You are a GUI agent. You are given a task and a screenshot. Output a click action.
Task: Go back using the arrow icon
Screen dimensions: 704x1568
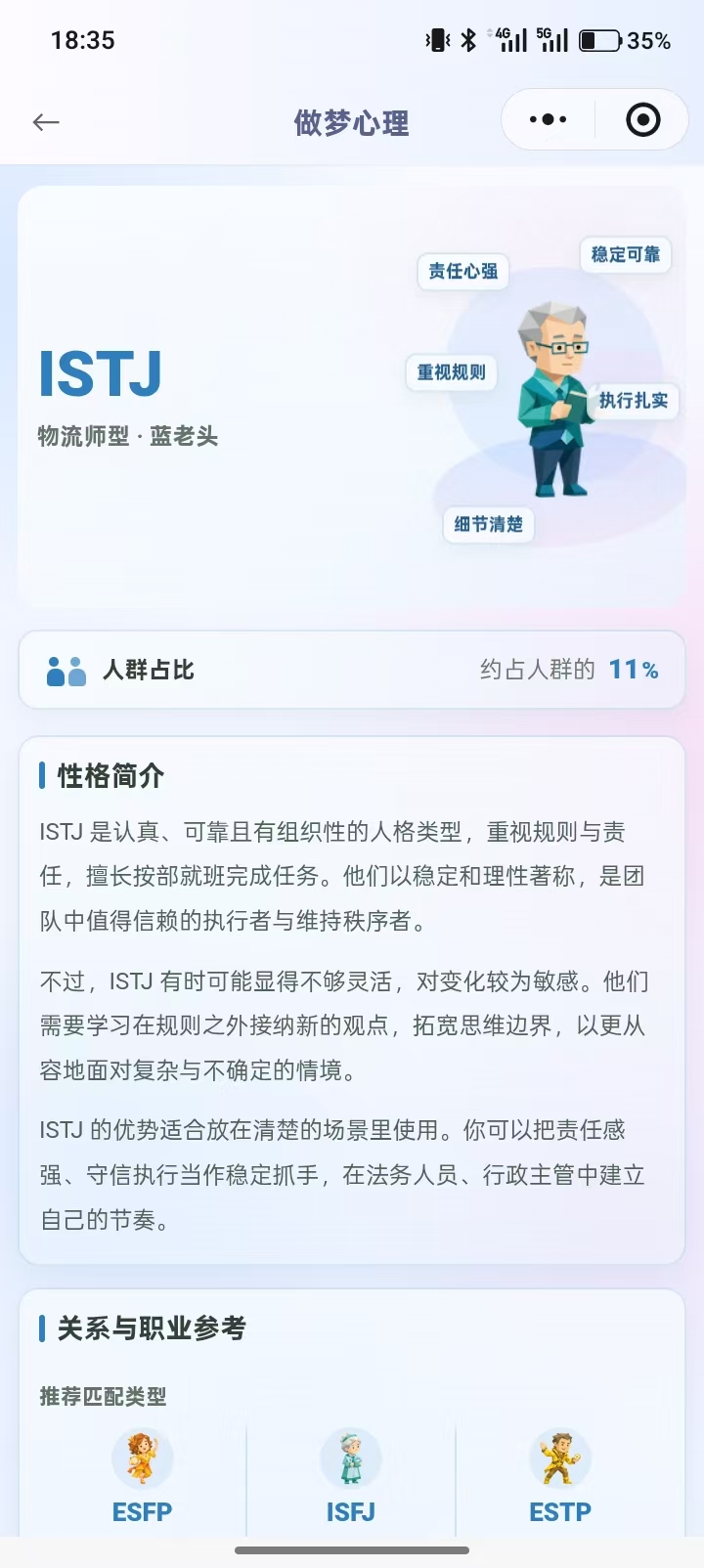(46, 122)
